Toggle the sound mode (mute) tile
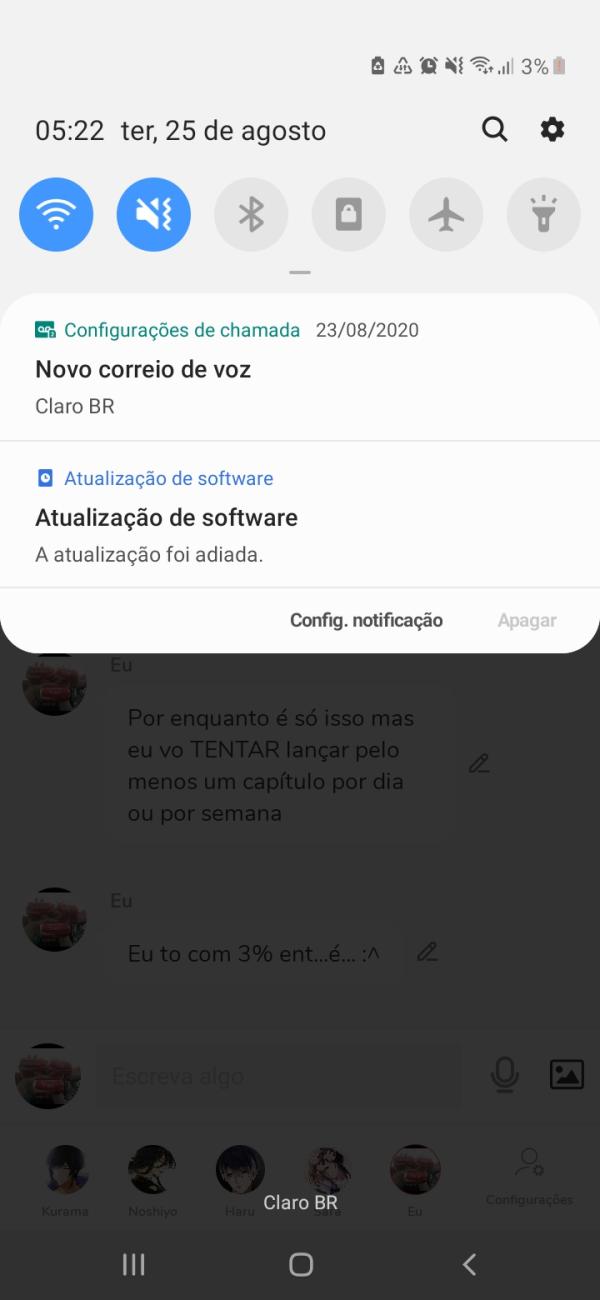This screenshot has width=600, height=1300. 153,214
